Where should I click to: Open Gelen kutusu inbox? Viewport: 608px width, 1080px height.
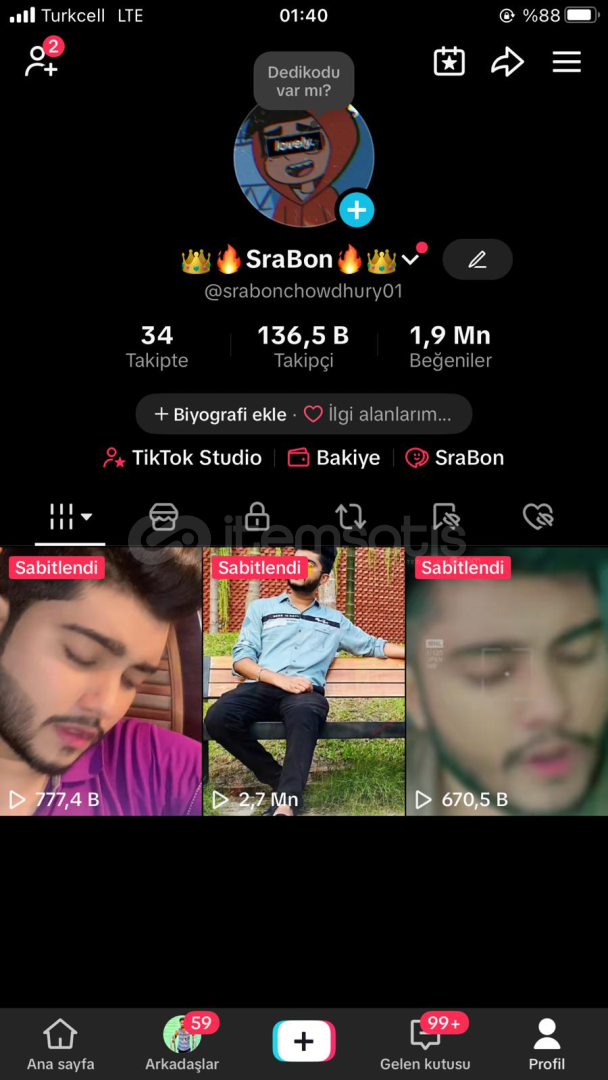click(x=425, y=1044)
